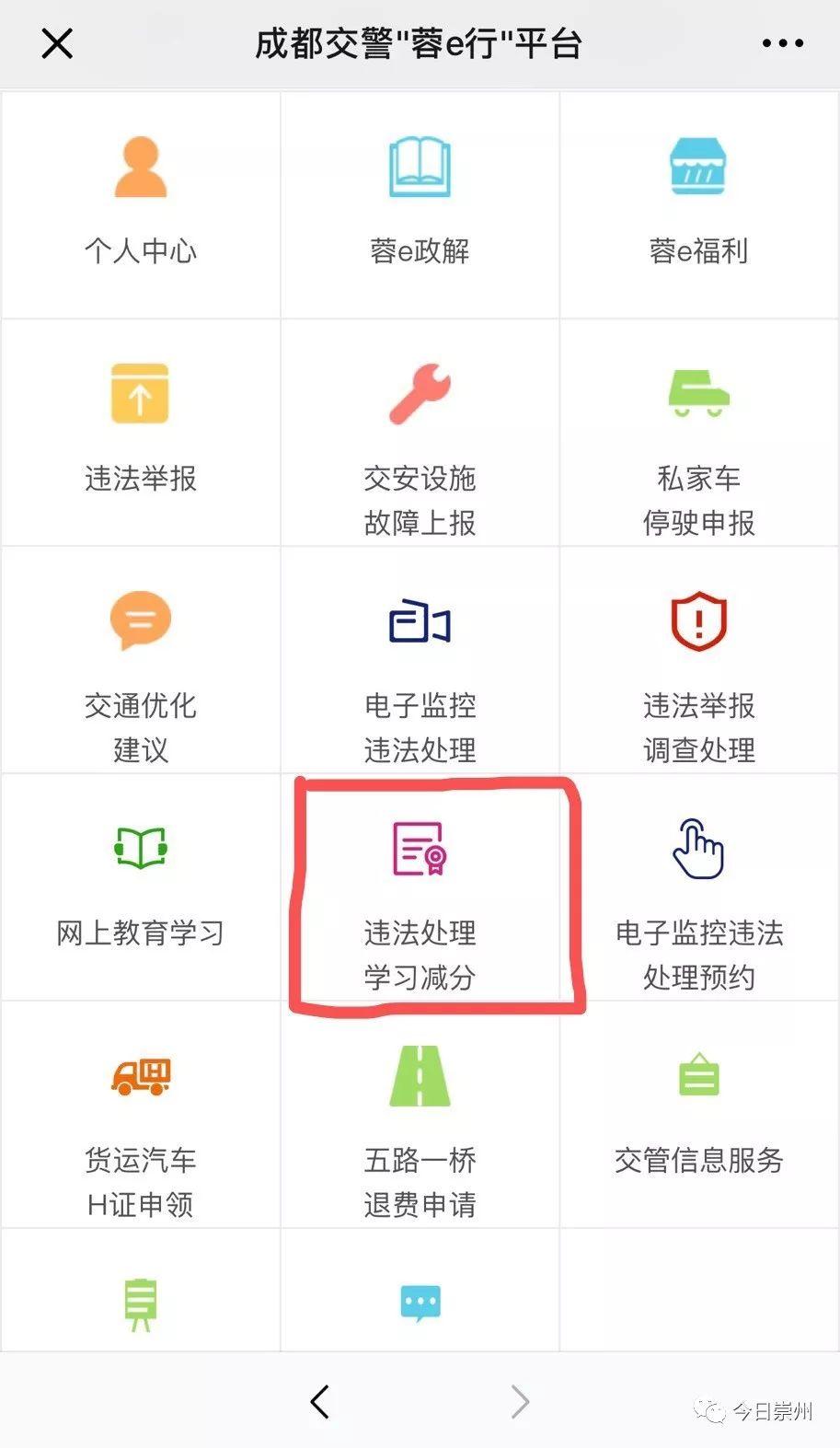Open 货运汽车H证申领
The height and width of the screenshot is (1448, 840).
pyautogui.click(x=141, y=1114)
